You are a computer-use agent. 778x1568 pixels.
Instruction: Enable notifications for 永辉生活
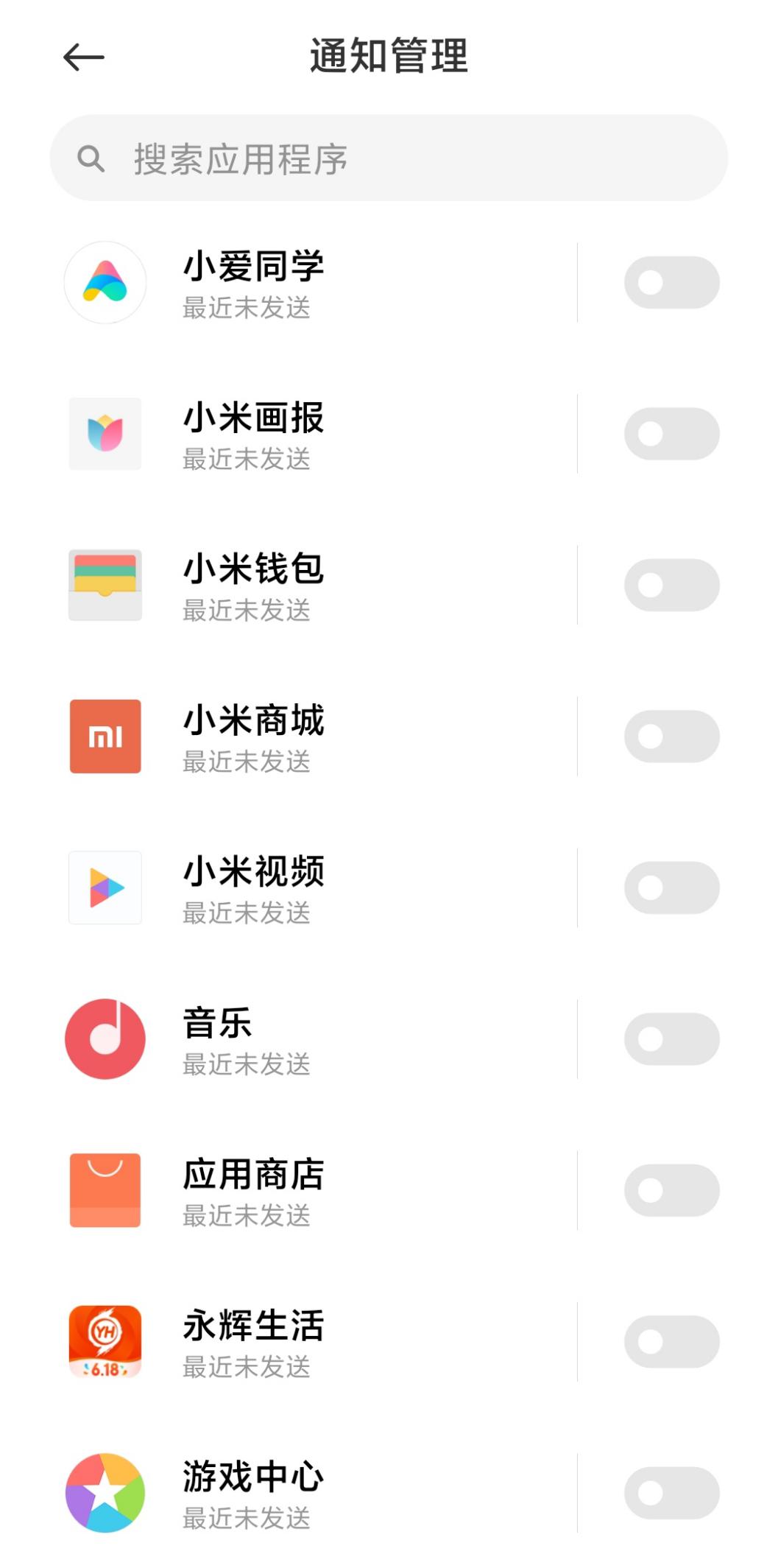coord(671,1342)
